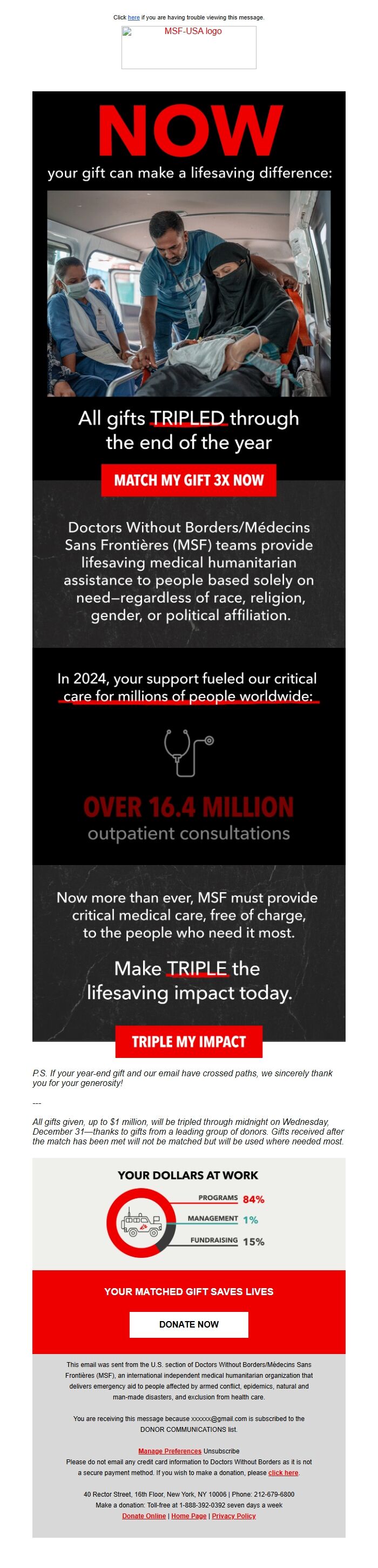Tap the Match My Gift 3X Now button
Image resolution: width=378 pixels, height=1568 pixels.
[x=188, y=480]
